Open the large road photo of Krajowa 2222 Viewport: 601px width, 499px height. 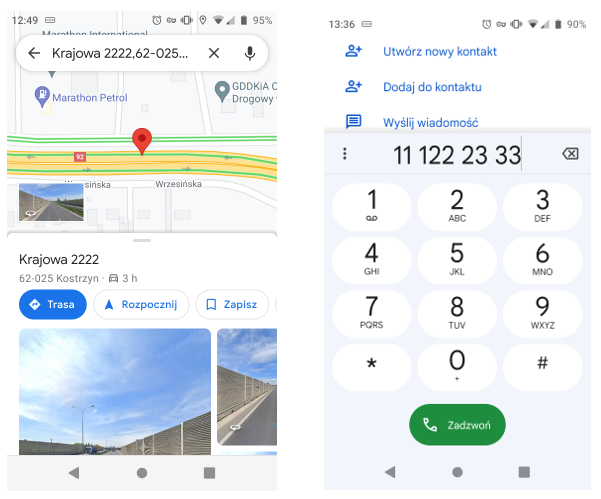(114, 390)
